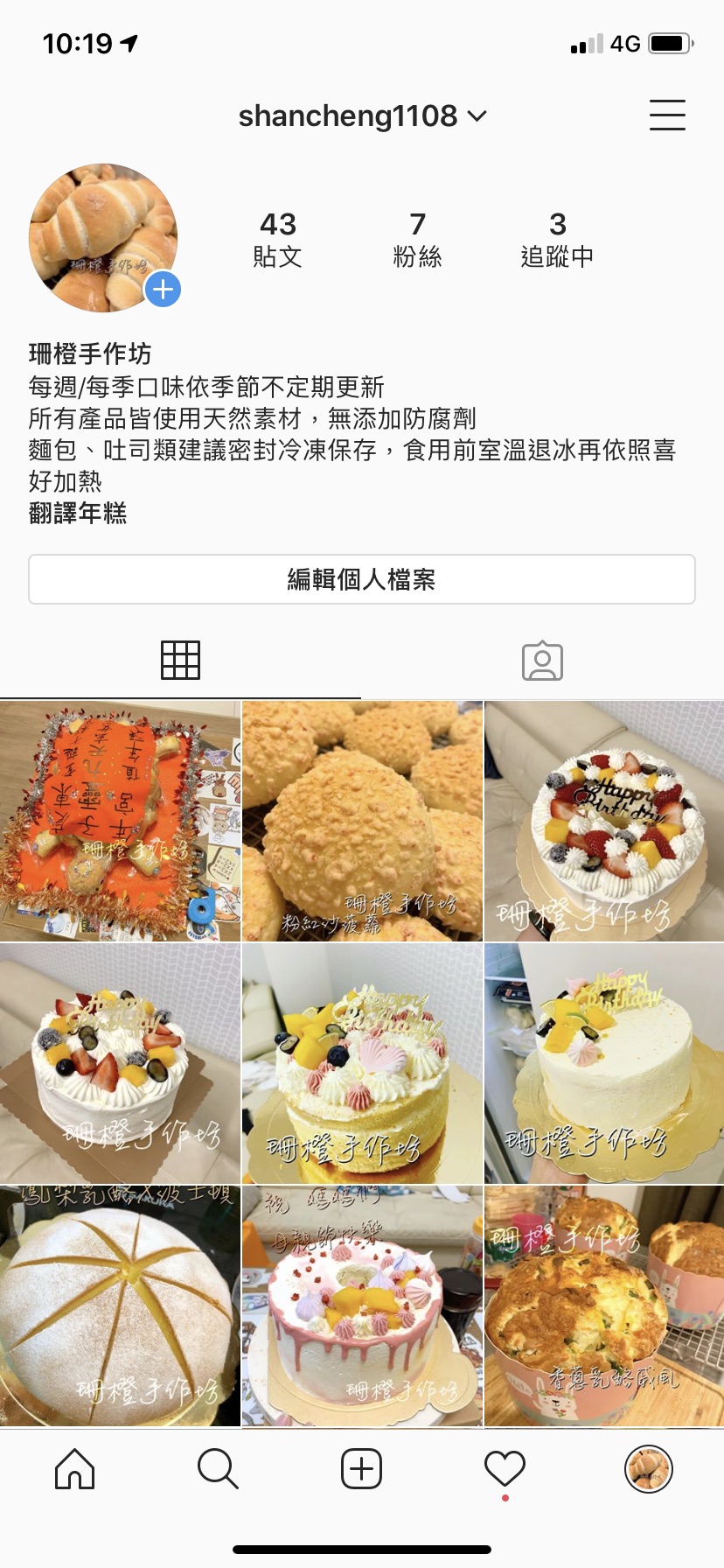The height and width of the screenshot is (1568, 724).
Task: Switch to the grid posts tab
Action: [x=180, y=661]
